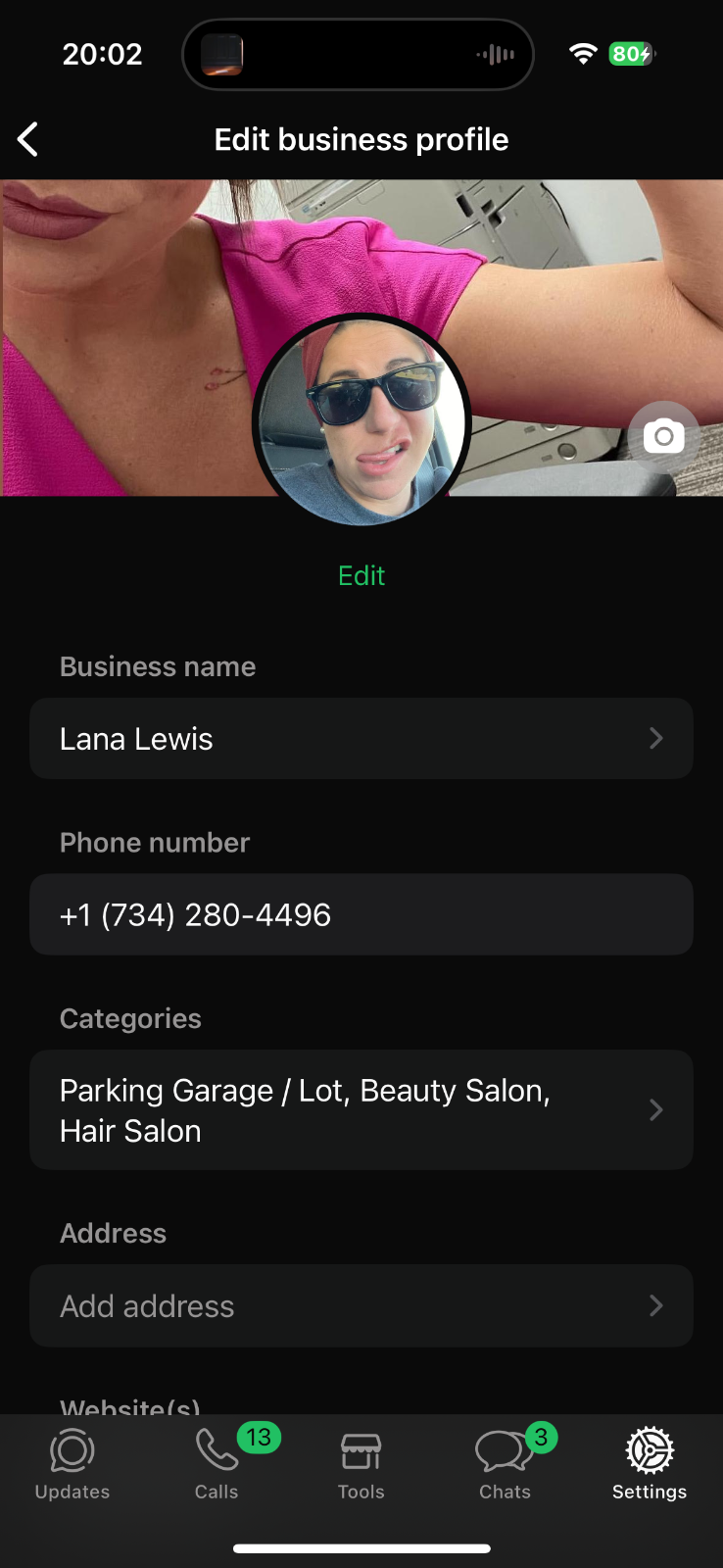Go back from Edit business profile

tap(28, 139)
